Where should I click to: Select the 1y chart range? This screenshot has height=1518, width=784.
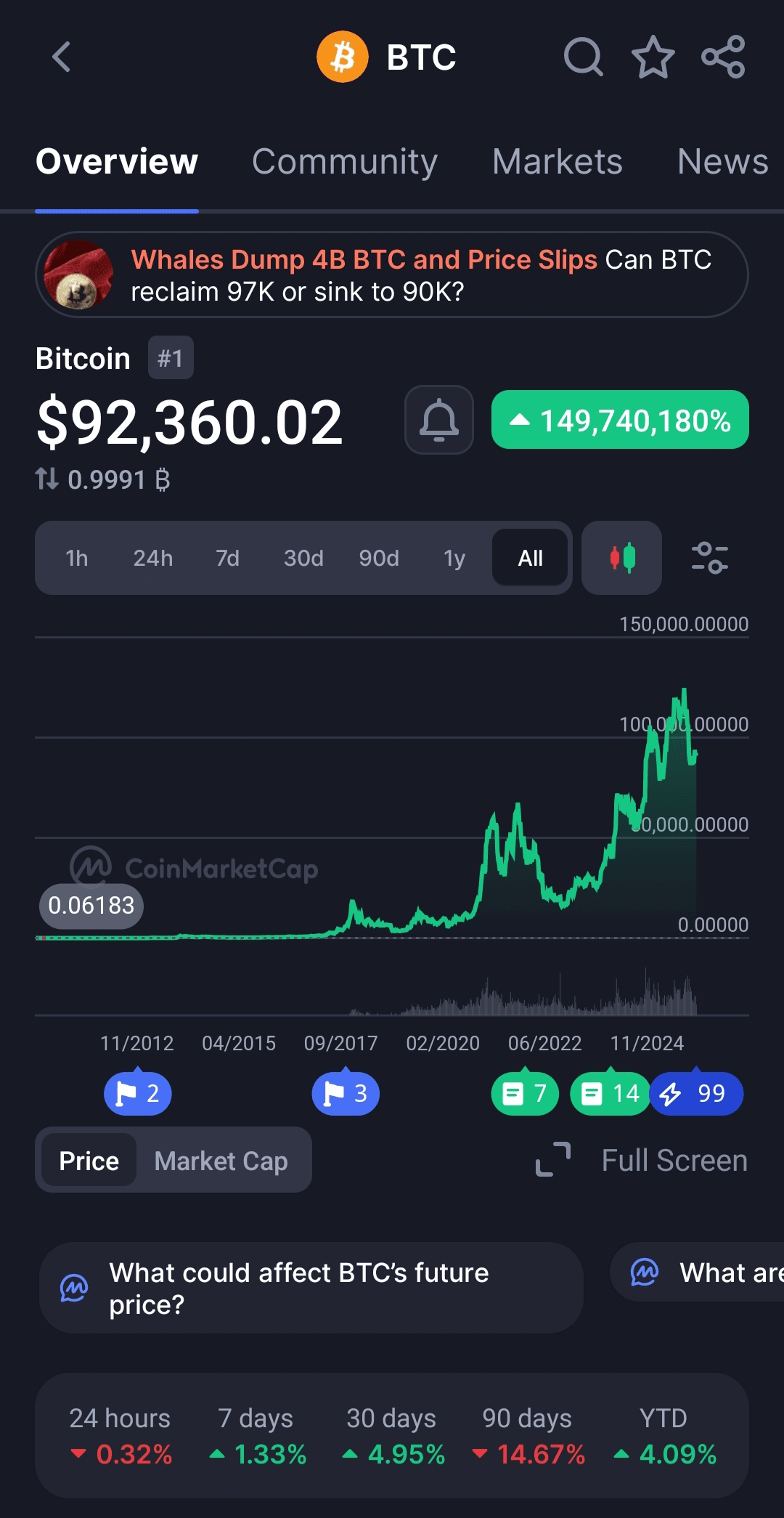coord(454,558)
